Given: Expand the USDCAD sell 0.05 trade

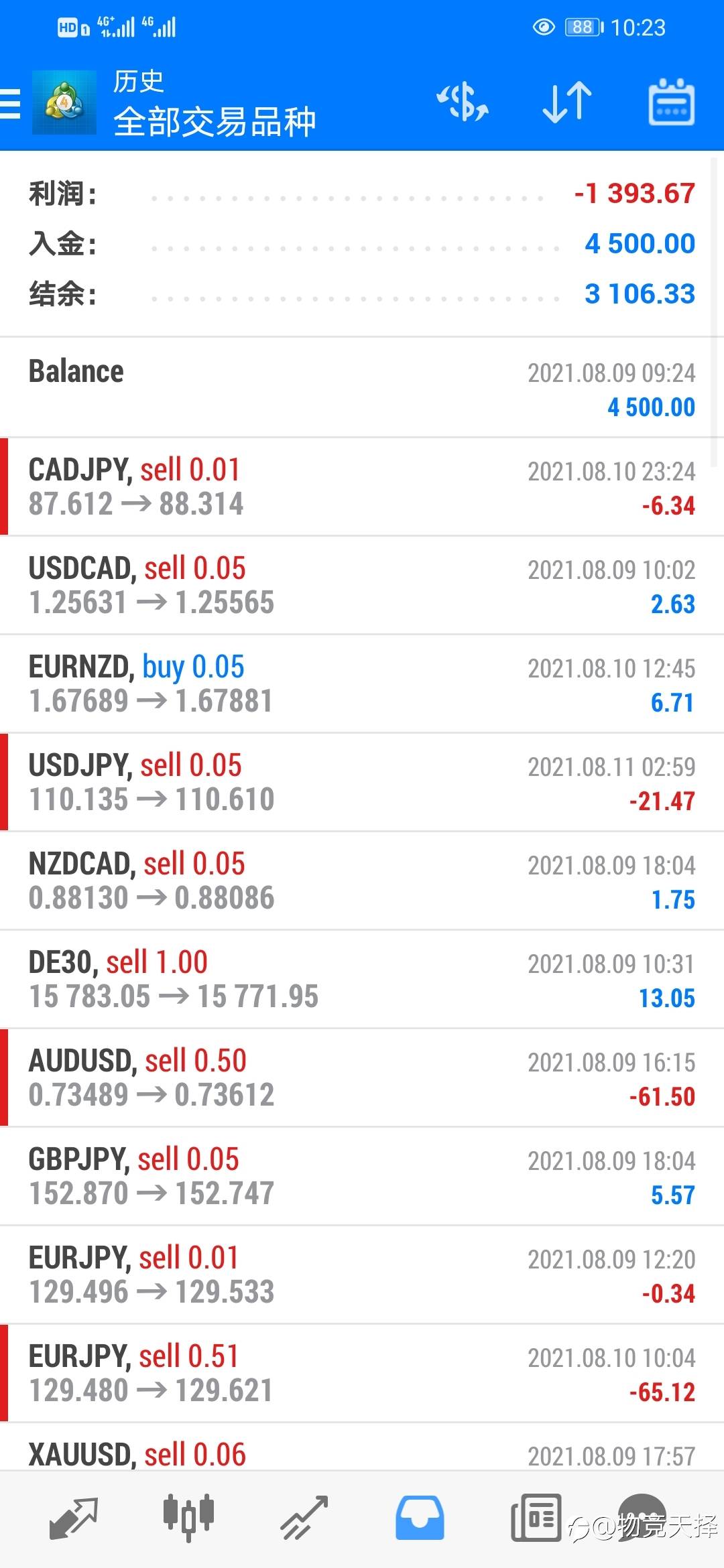Looking at the screenshot, I should click(x=362, y=586).
